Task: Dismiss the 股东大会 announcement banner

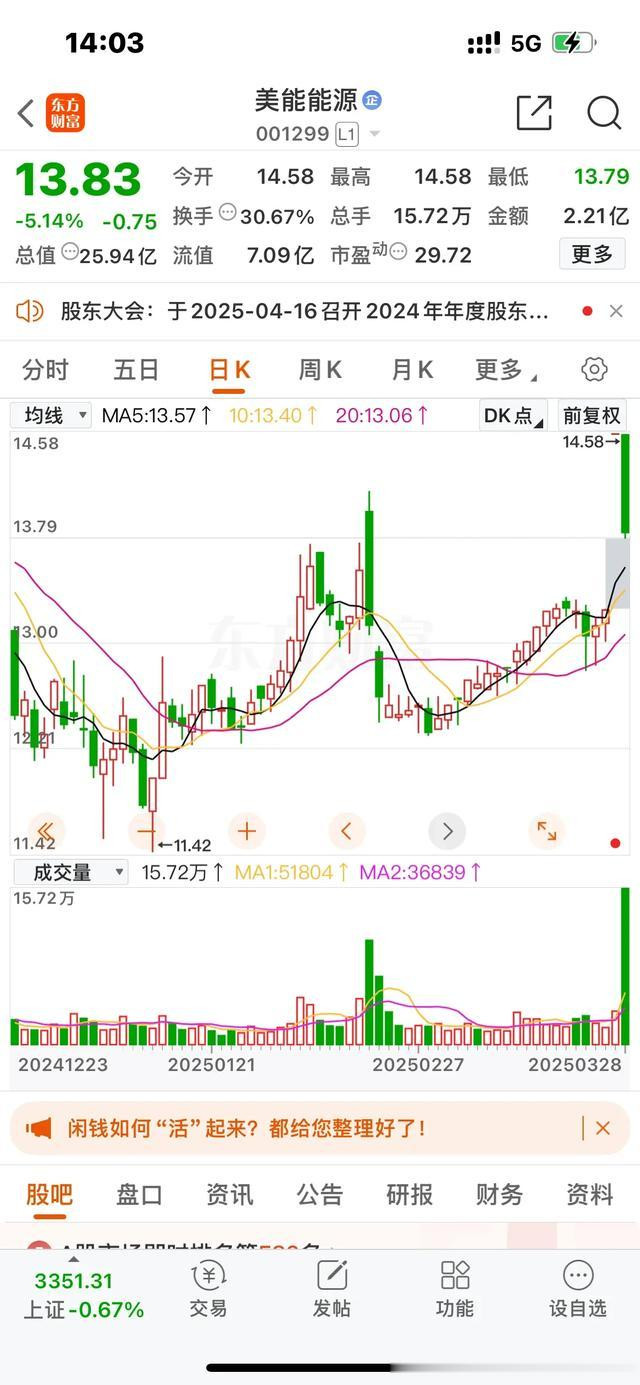Action: click(616, 312)
